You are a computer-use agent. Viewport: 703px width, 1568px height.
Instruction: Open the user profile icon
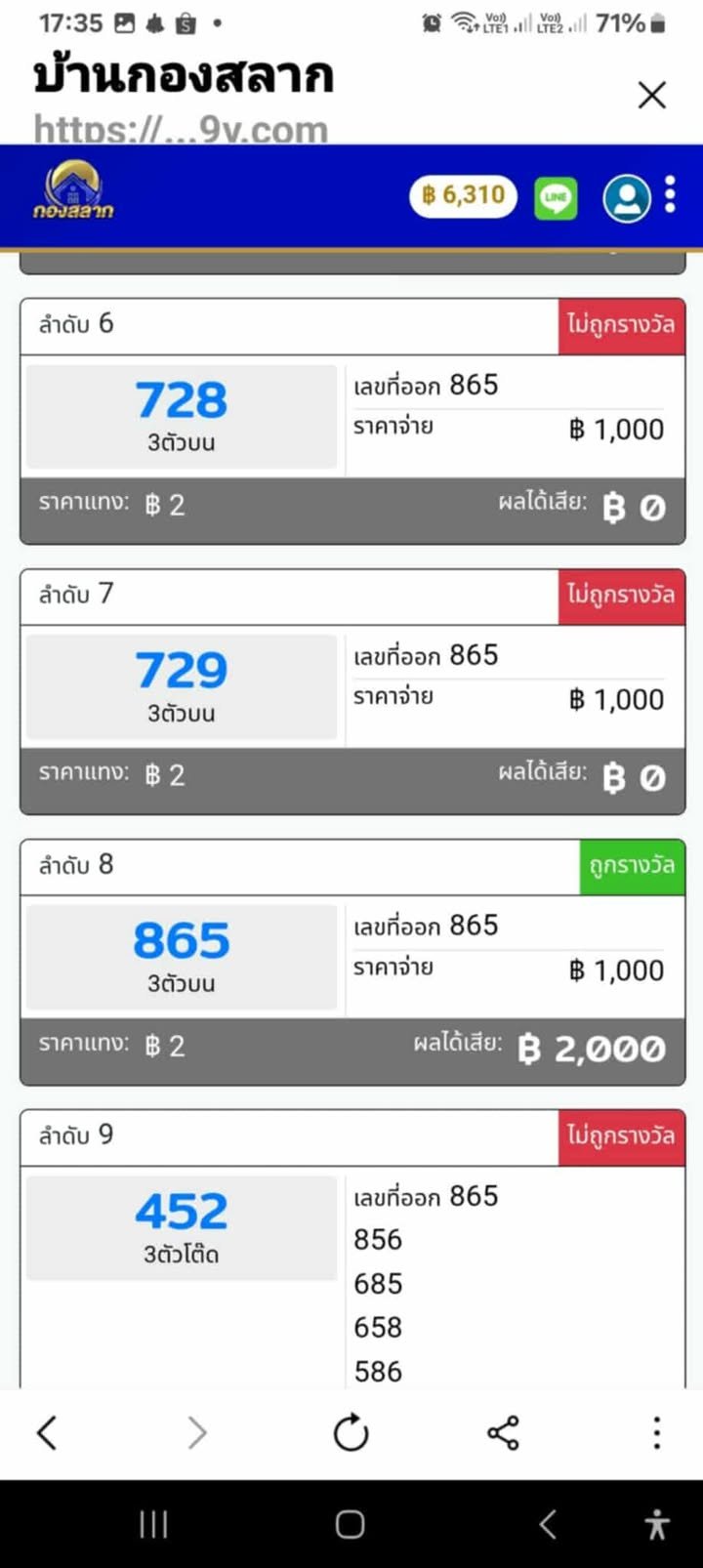click(x=627, y=198)
